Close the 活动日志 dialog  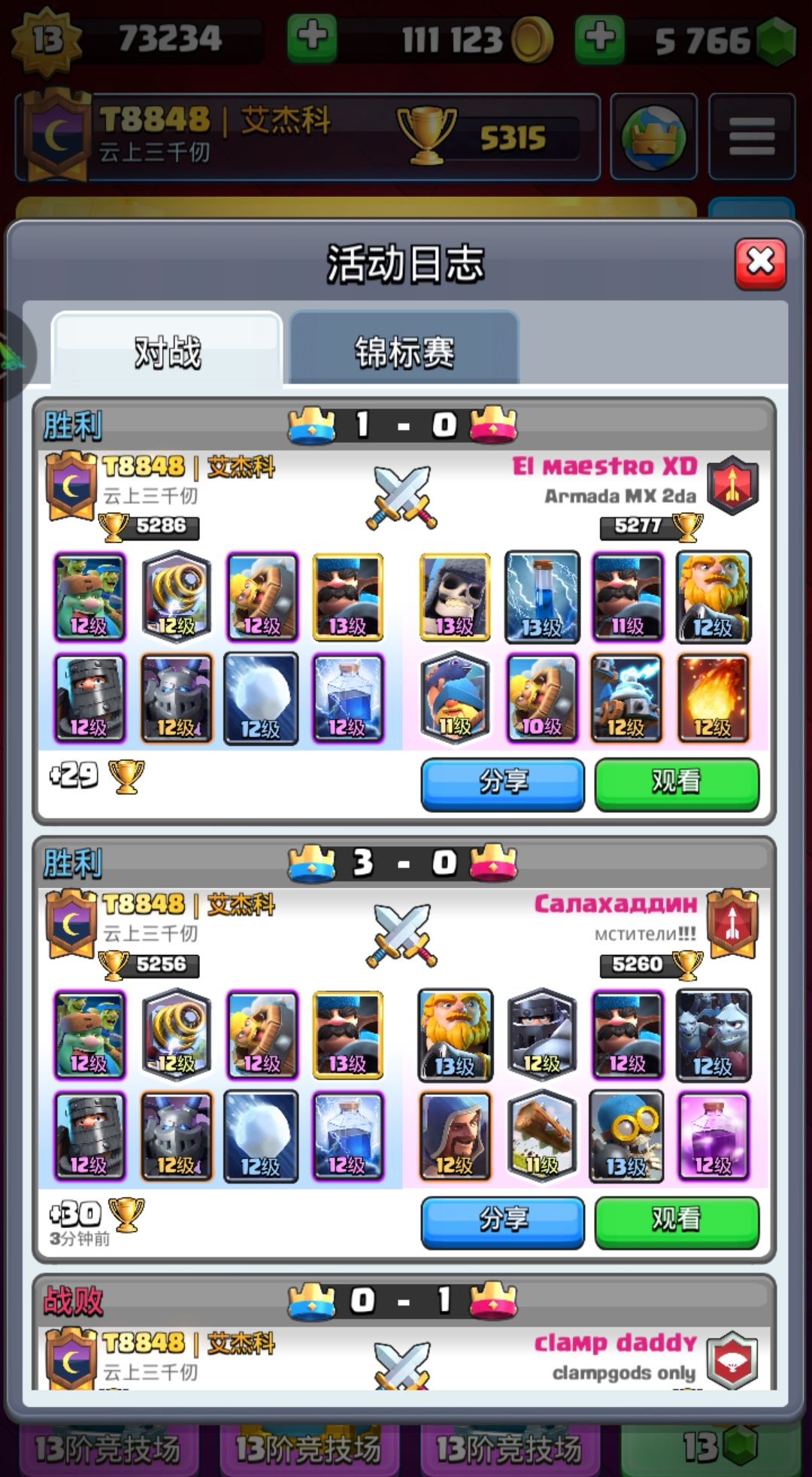click(x=760, y=263)
